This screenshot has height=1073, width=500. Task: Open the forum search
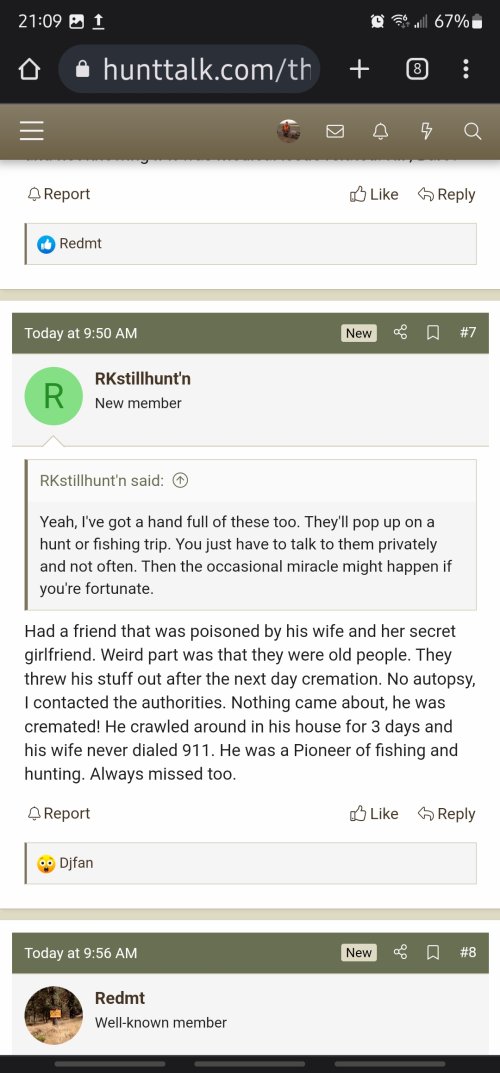[473, 131]
